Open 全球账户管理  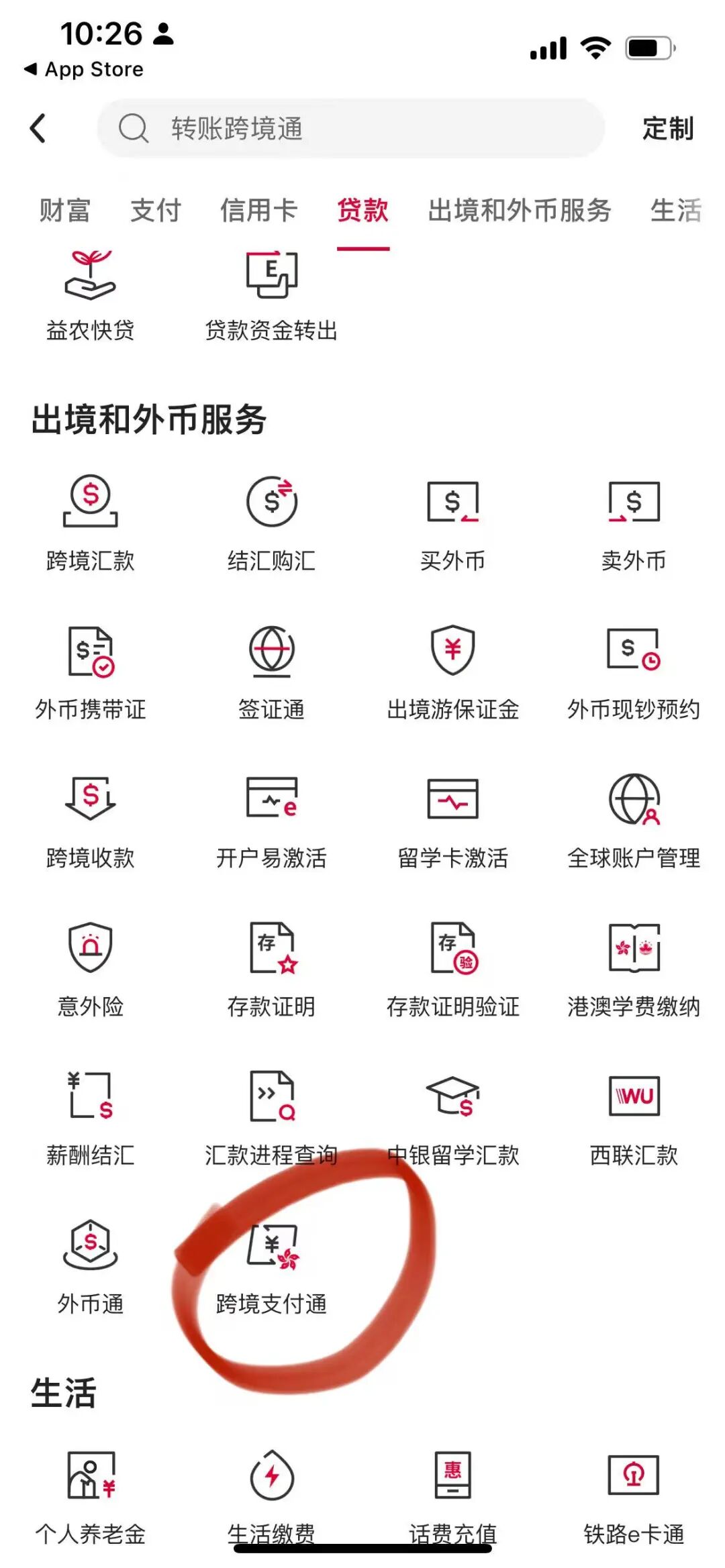[x=634, y=820]
